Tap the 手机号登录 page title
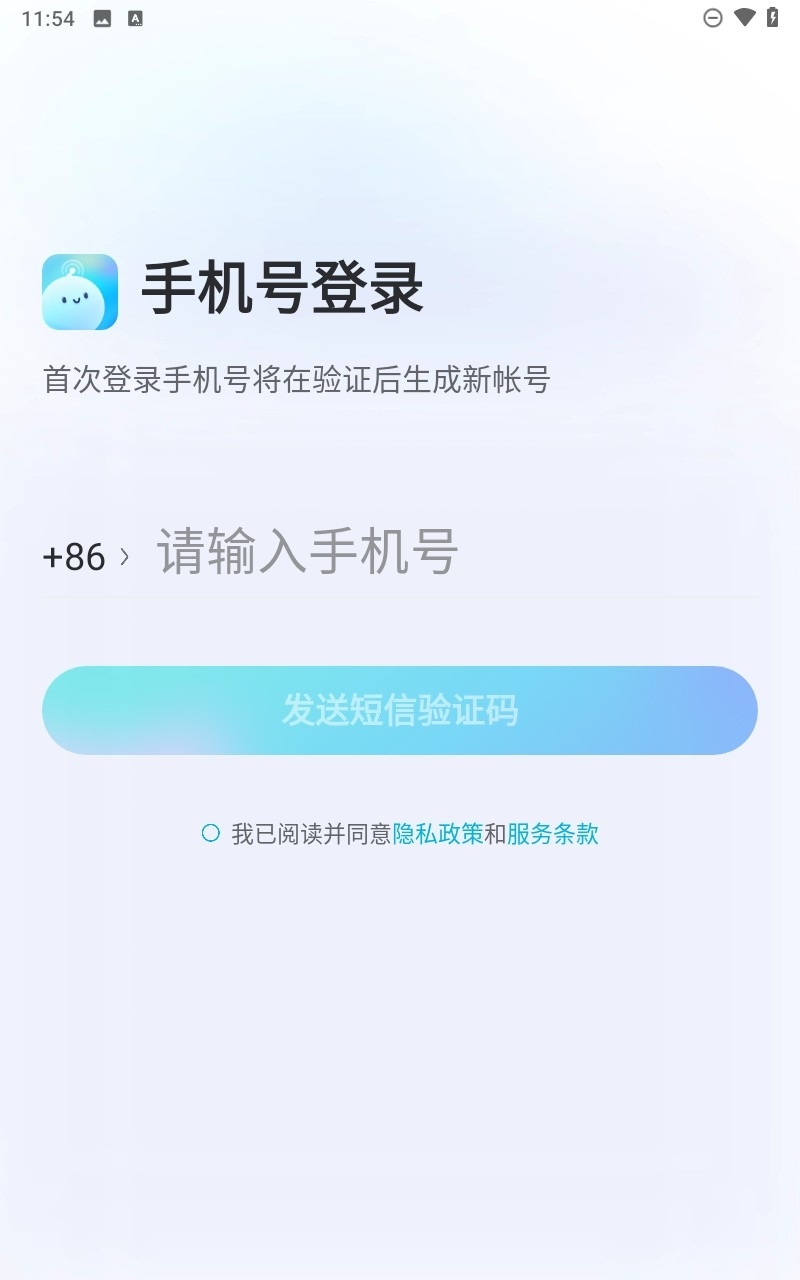 pyautogui.click(x=283, y=289)
